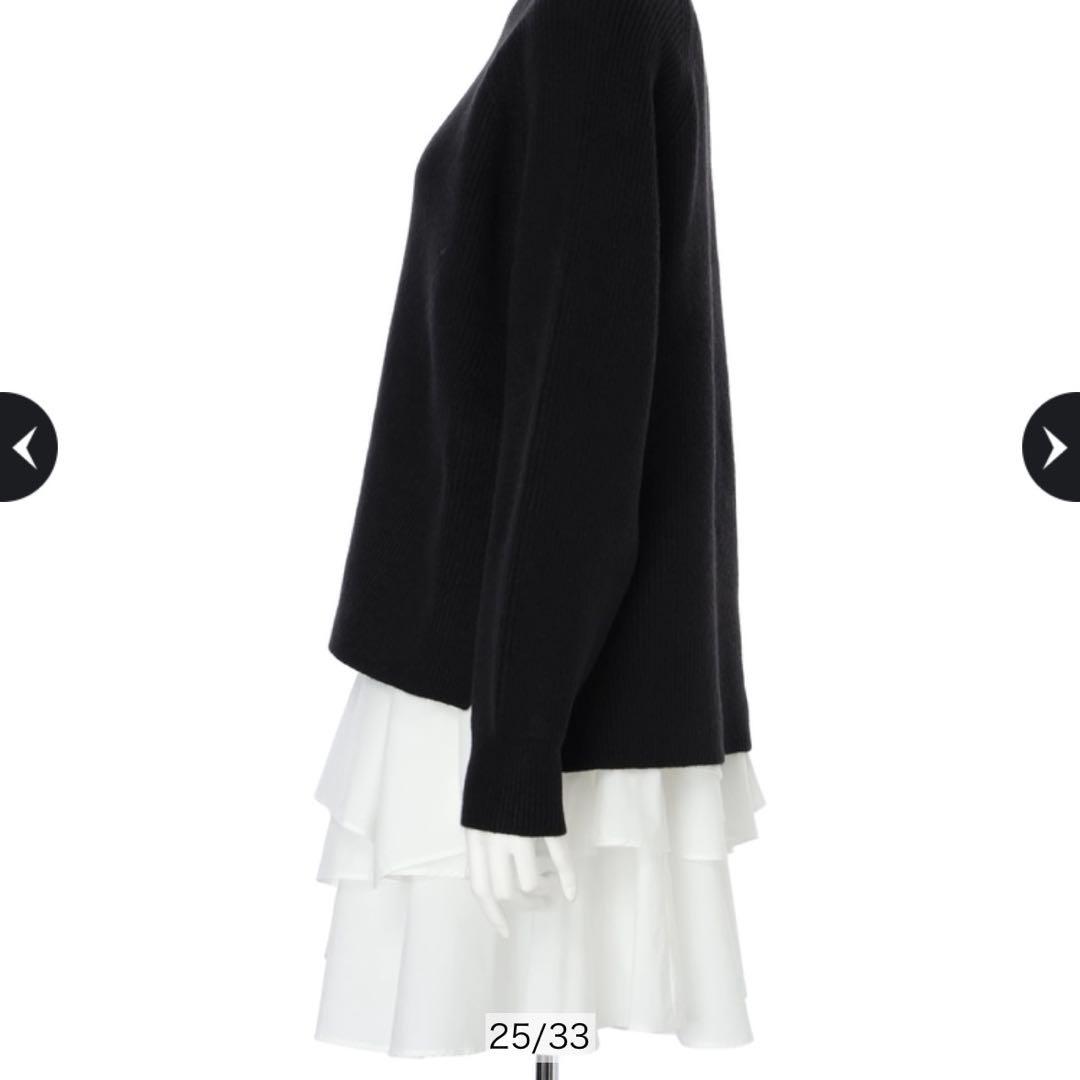Screen dimensions: 1080x1080
Task: Show the next product image
Action: (1053, 447)
